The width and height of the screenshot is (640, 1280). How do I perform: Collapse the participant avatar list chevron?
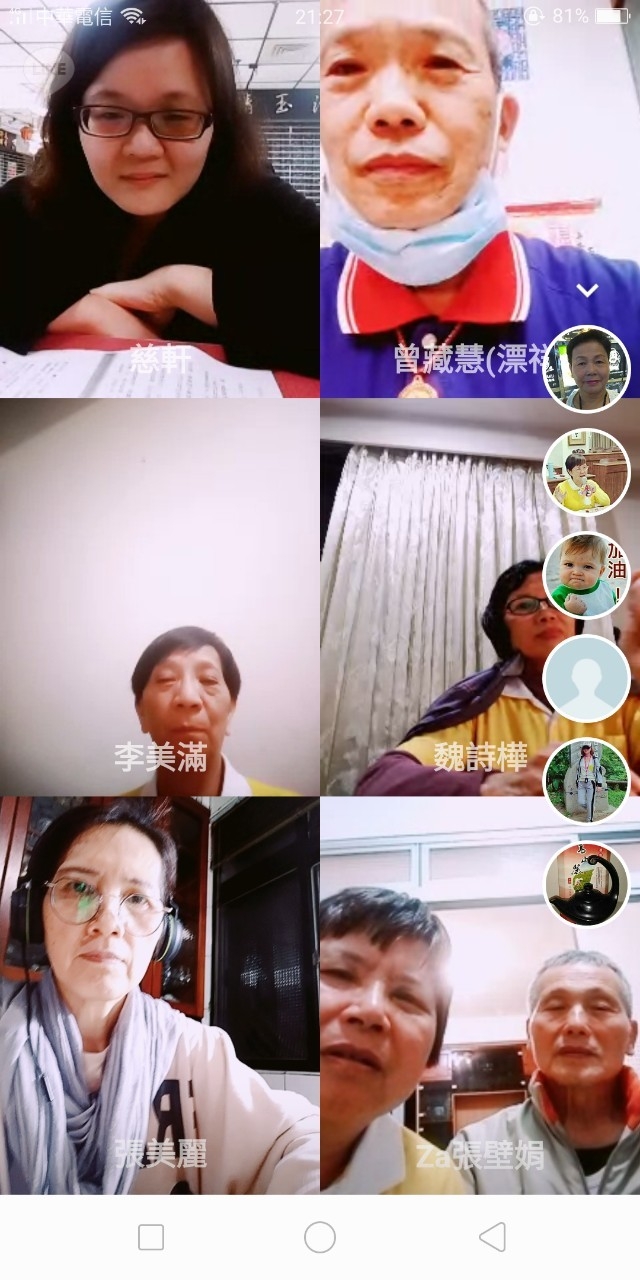[587, 290]
